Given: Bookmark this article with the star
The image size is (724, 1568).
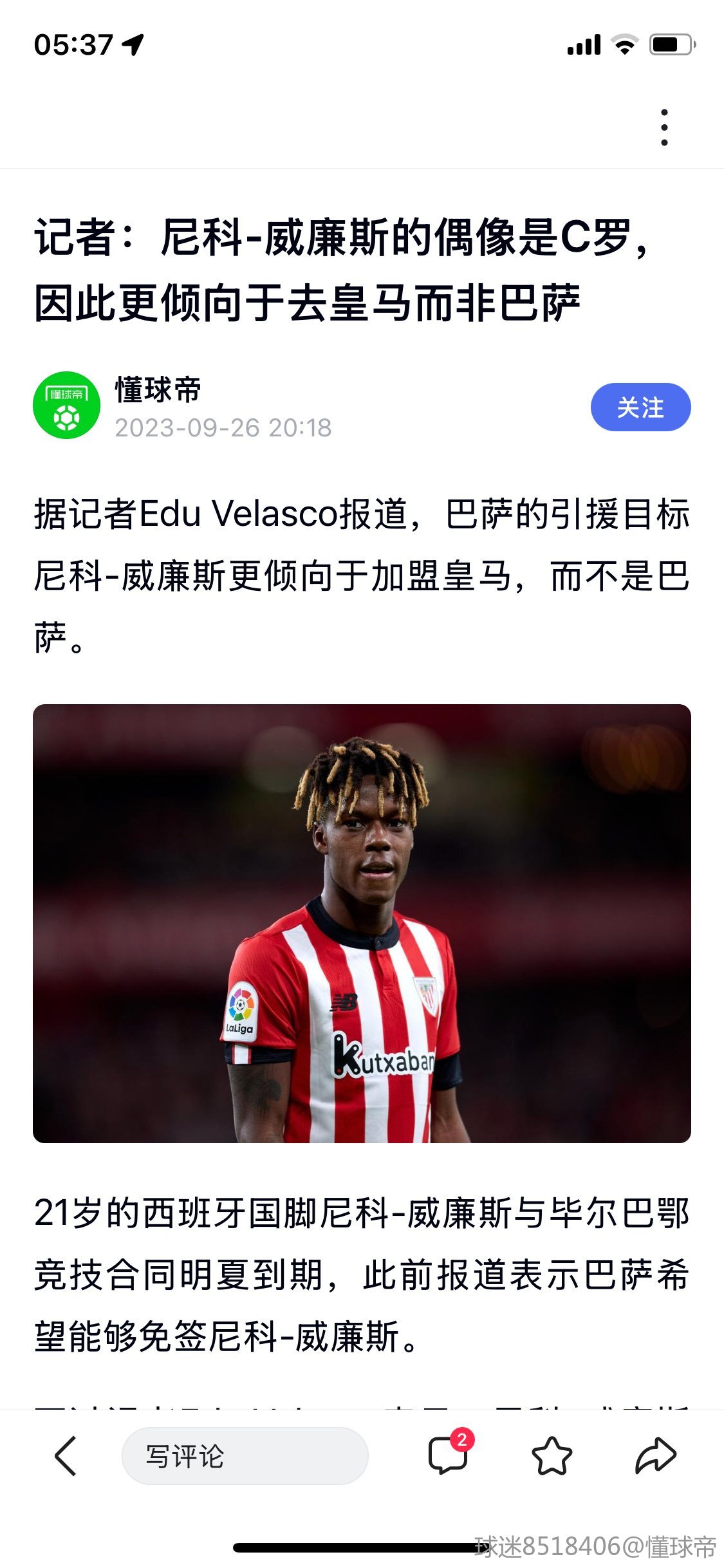Looking at the screenshot, I should [552, 1456].
